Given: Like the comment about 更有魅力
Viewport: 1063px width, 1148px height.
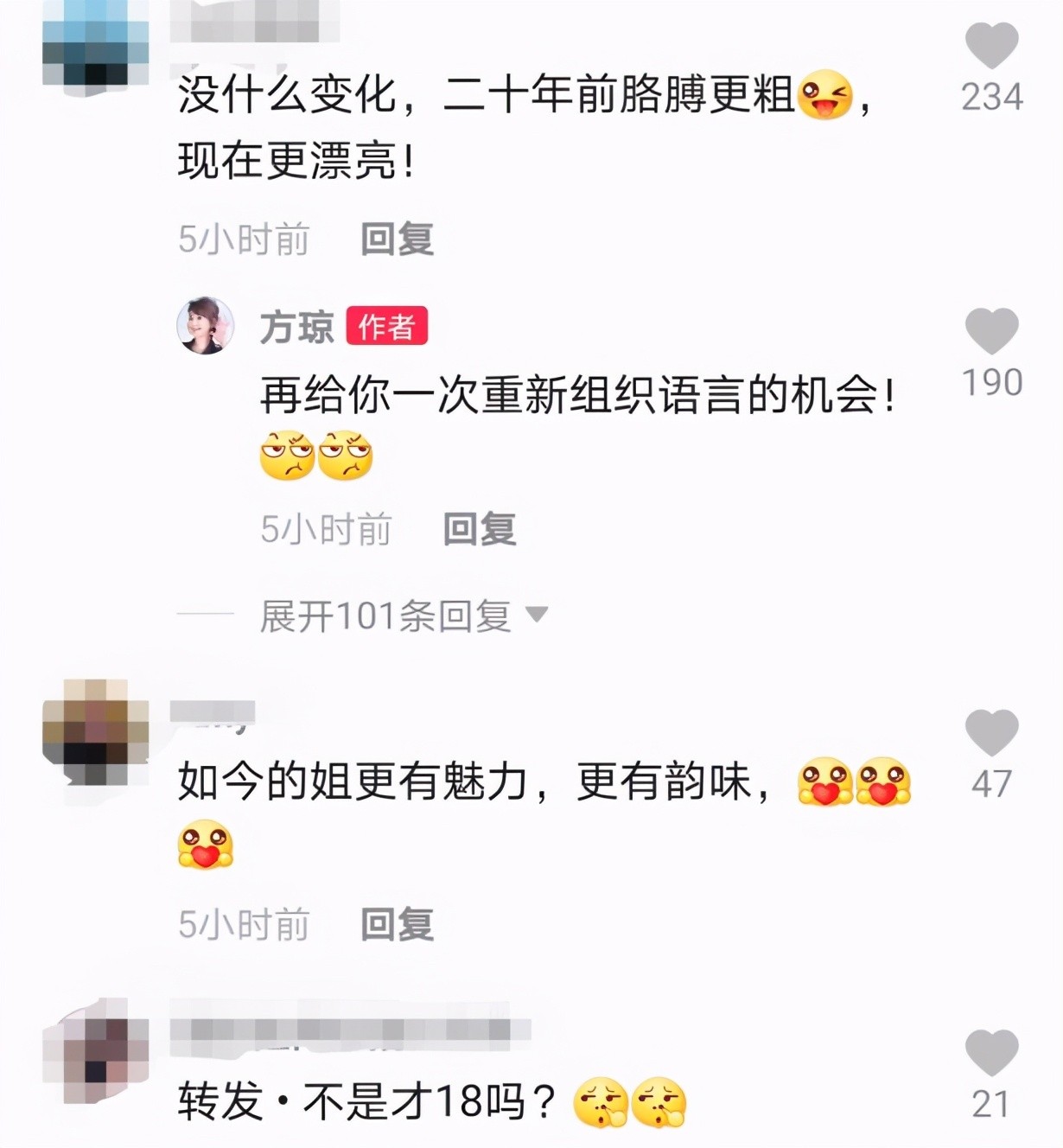Looking at the screenshot, I should pos(991,733).
